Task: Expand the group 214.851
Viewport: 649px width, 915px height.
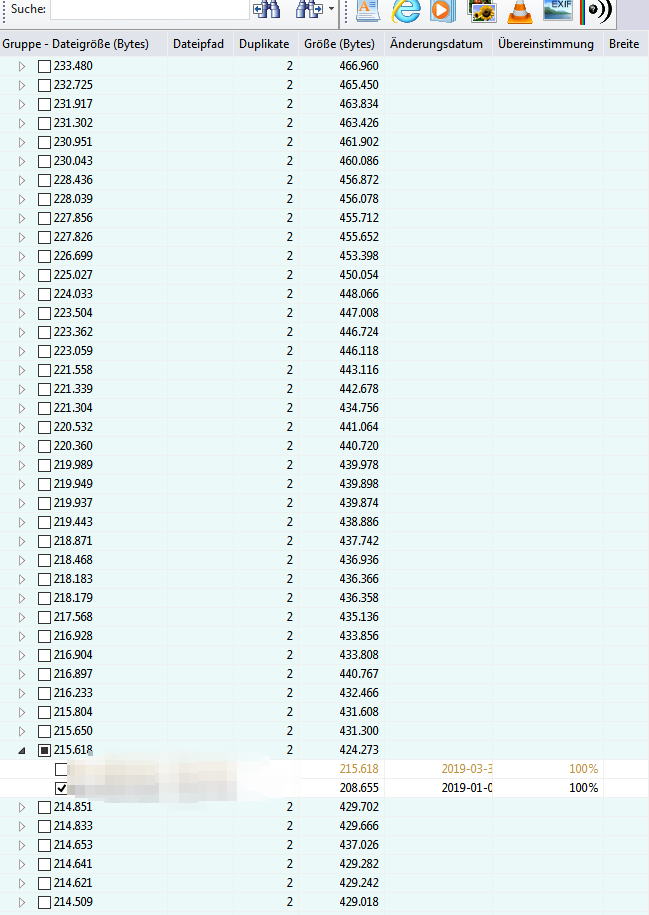Action: point(23,807)
